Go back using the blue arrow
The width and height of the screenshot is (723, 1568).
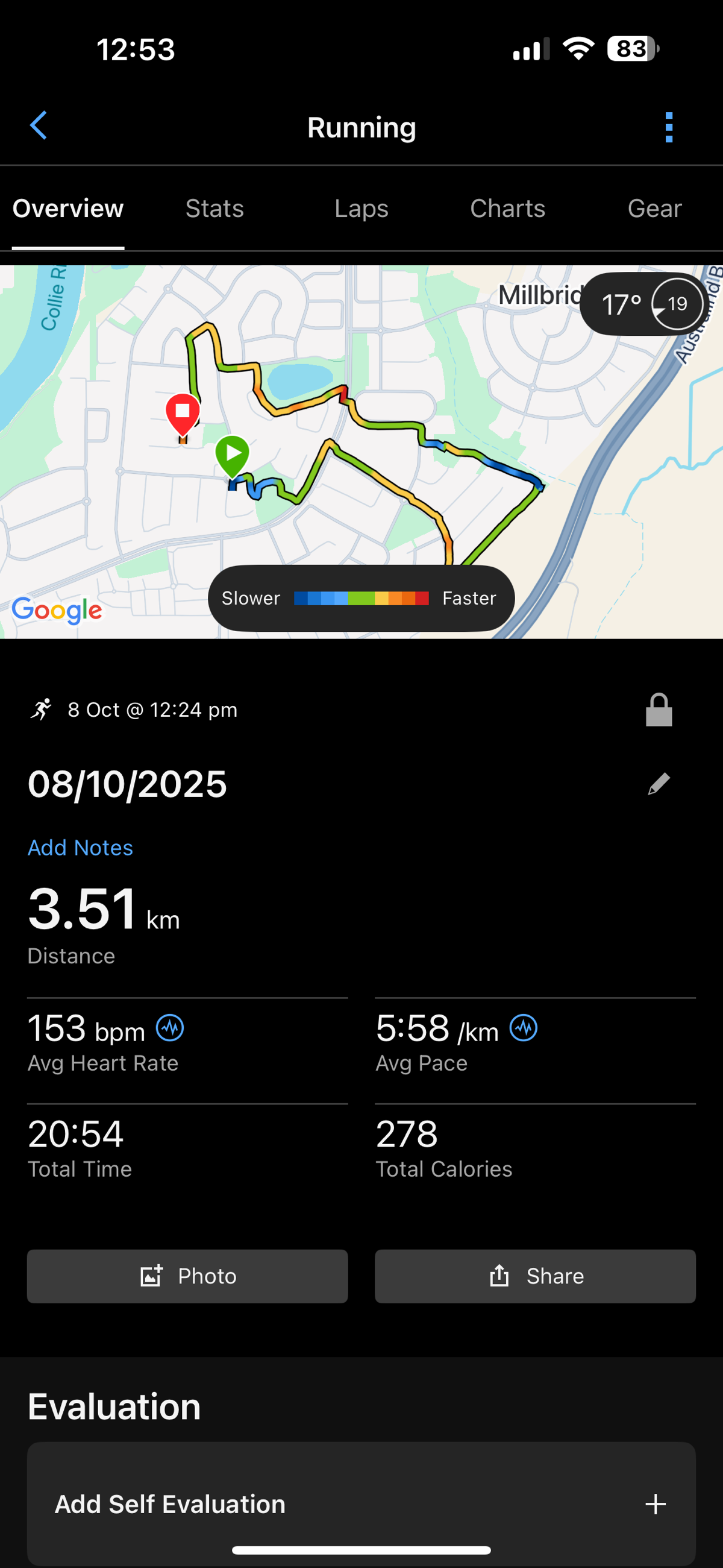(x=39, y=126)
